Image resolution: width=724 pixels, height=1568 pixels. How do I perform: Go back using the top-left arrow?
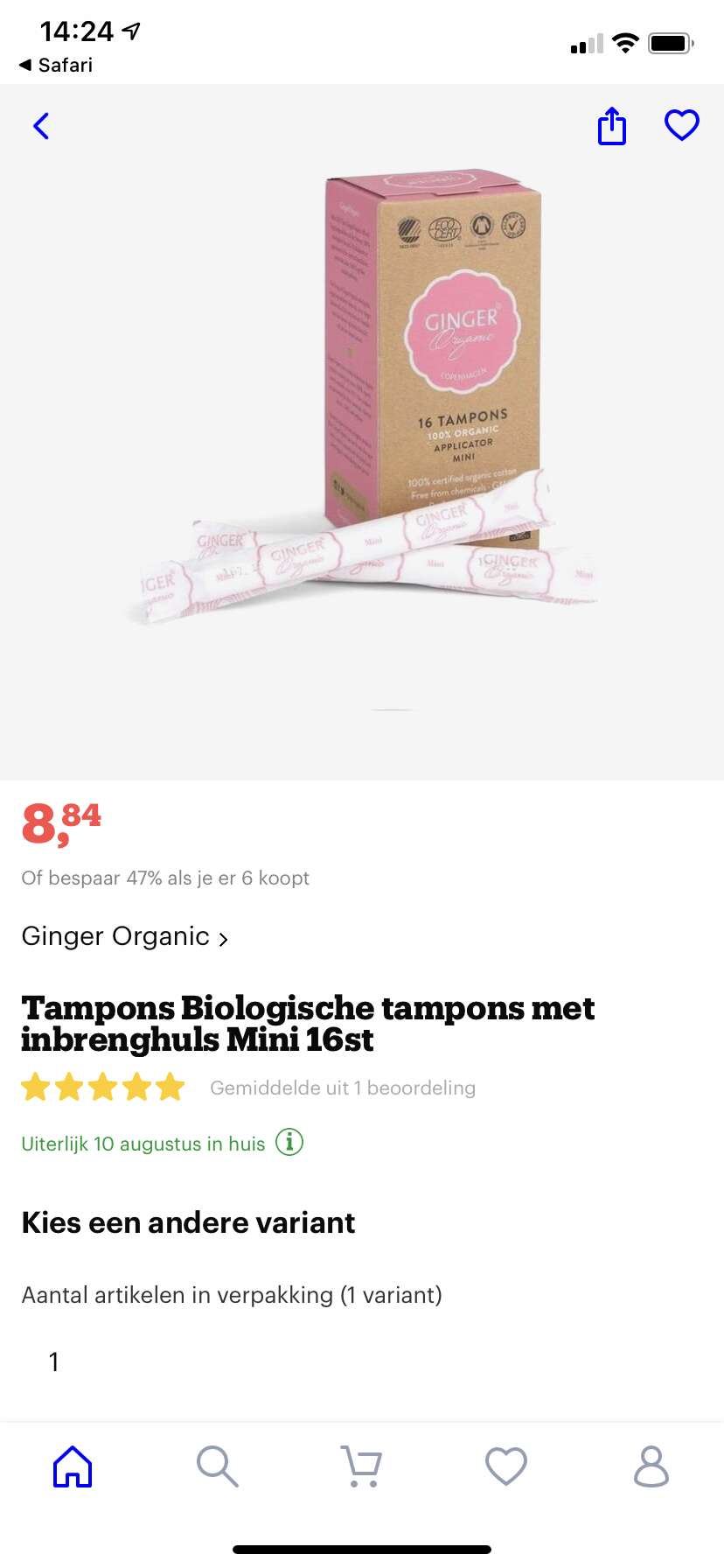pyautogui.click(x=41, y=126)
